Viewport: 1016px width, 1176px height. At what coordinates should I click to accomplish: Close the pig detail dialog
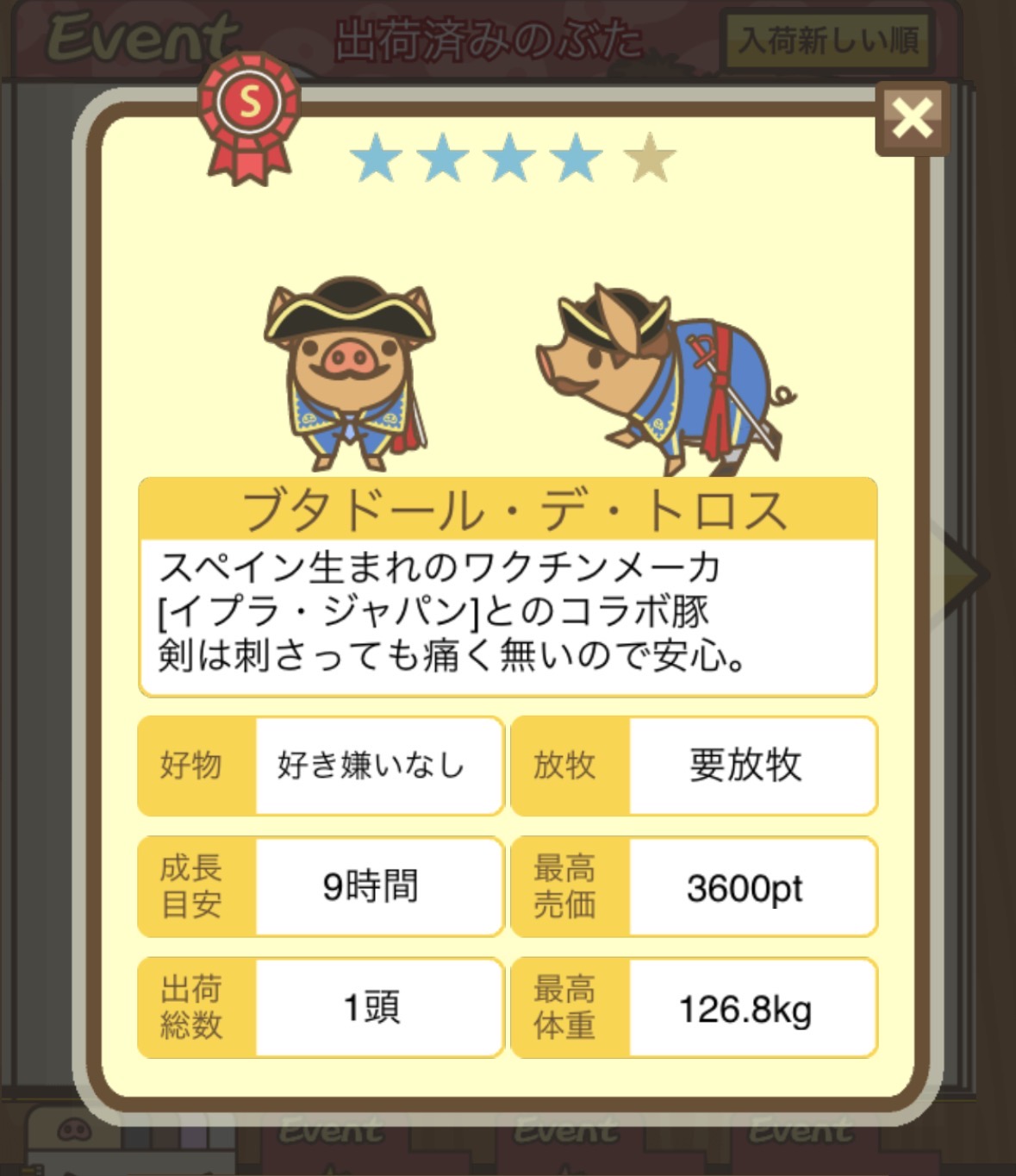912,119
